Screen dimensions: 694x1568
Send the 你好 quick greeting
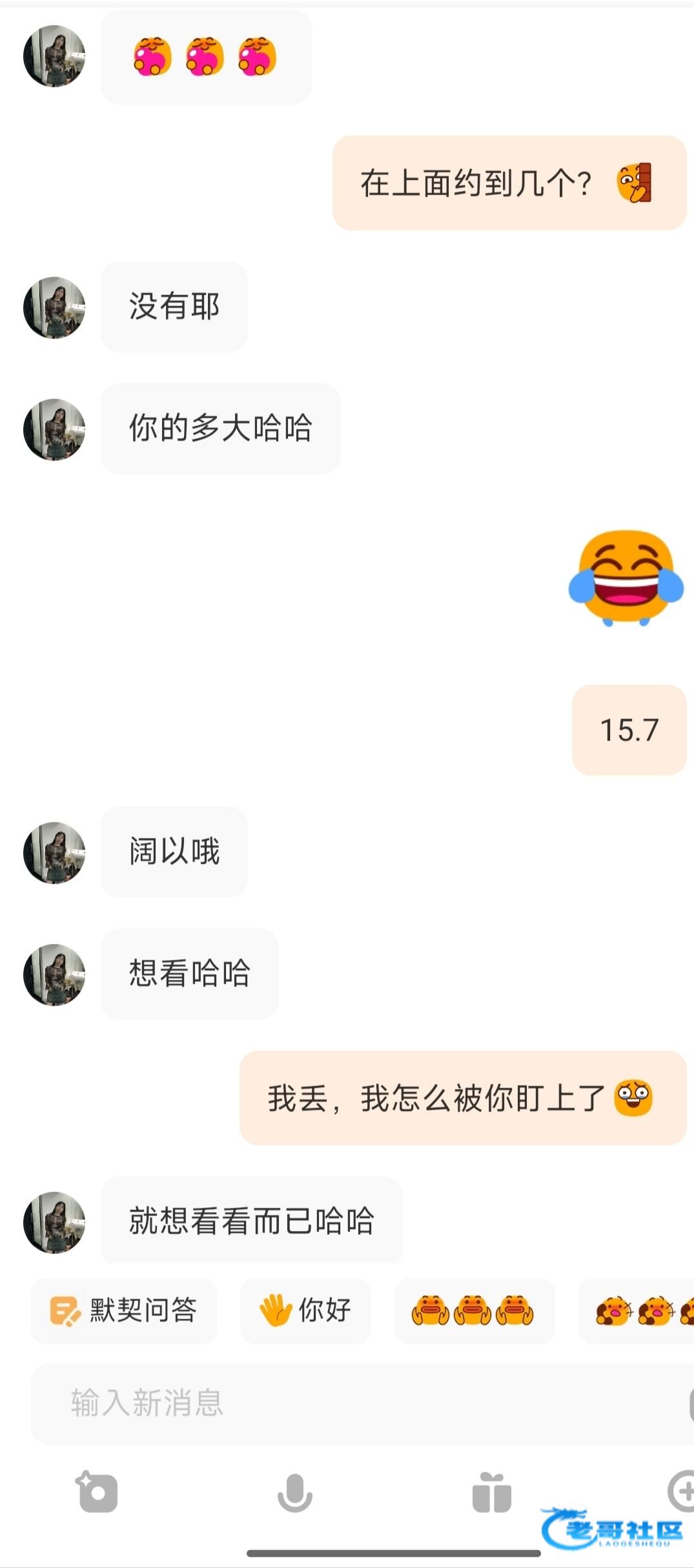[x=305, y=1311]
